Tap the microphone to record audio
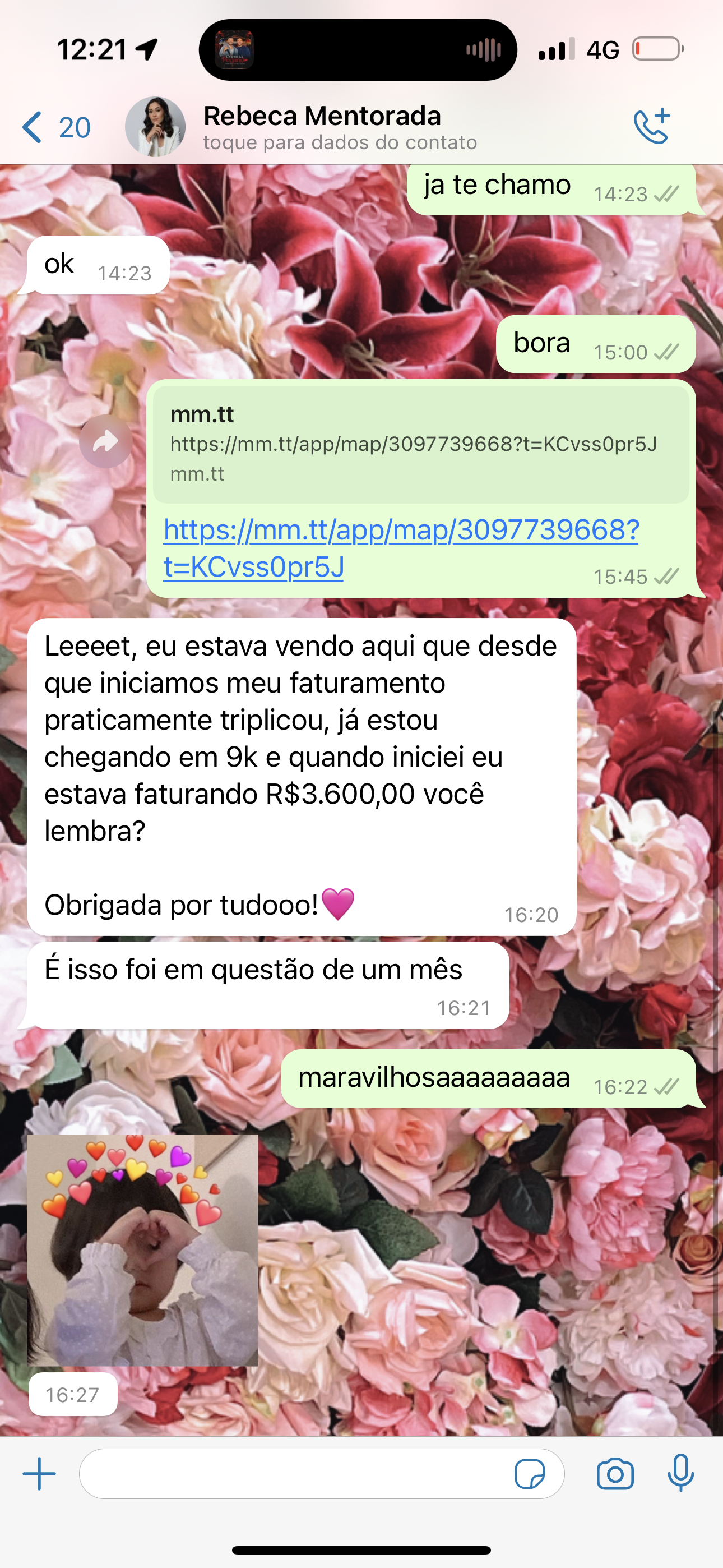Viewport: 723px width, 1568px height. click(680, 1474)
